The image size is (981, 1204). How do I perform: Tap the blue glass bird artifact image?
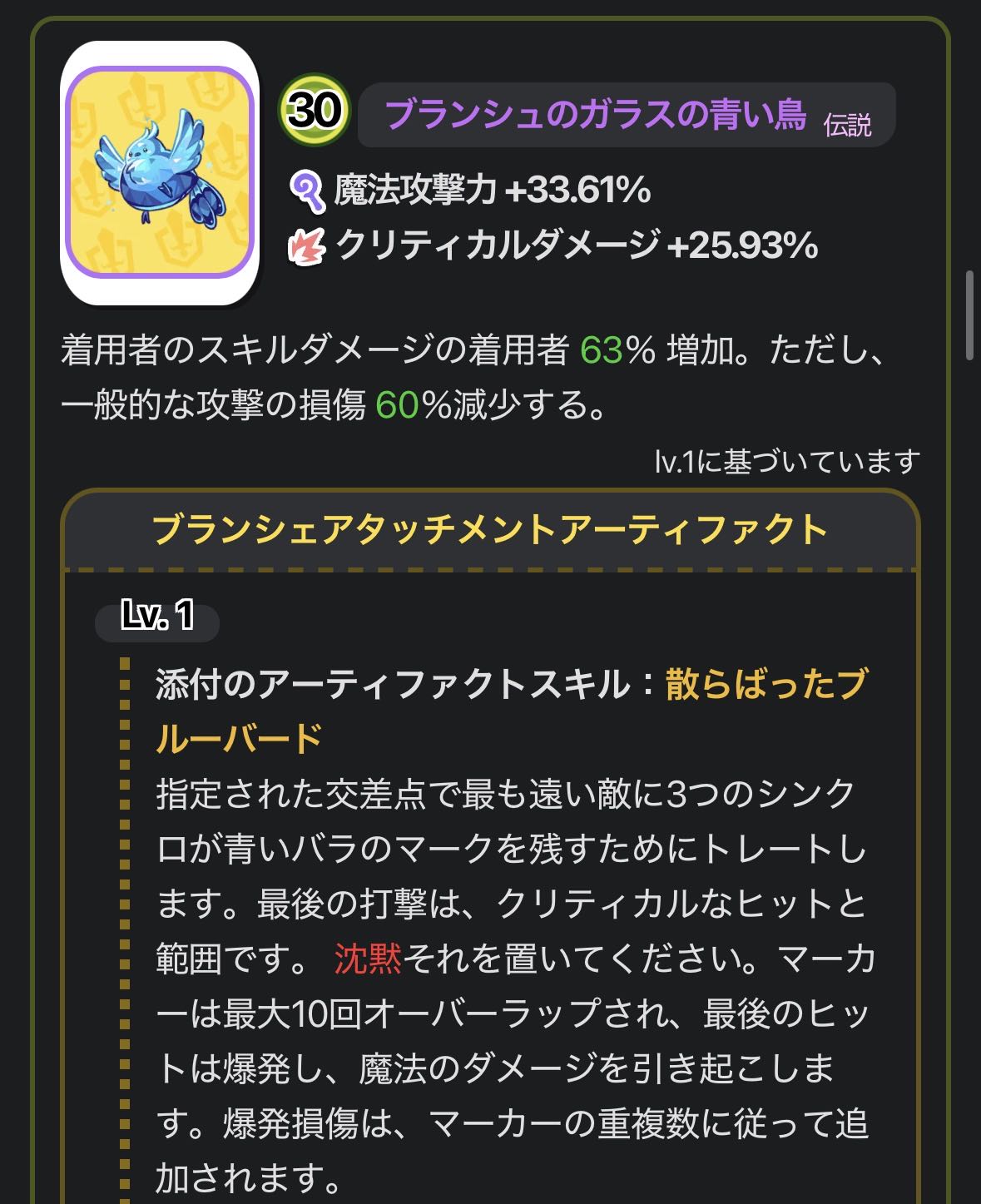[160, 172]
